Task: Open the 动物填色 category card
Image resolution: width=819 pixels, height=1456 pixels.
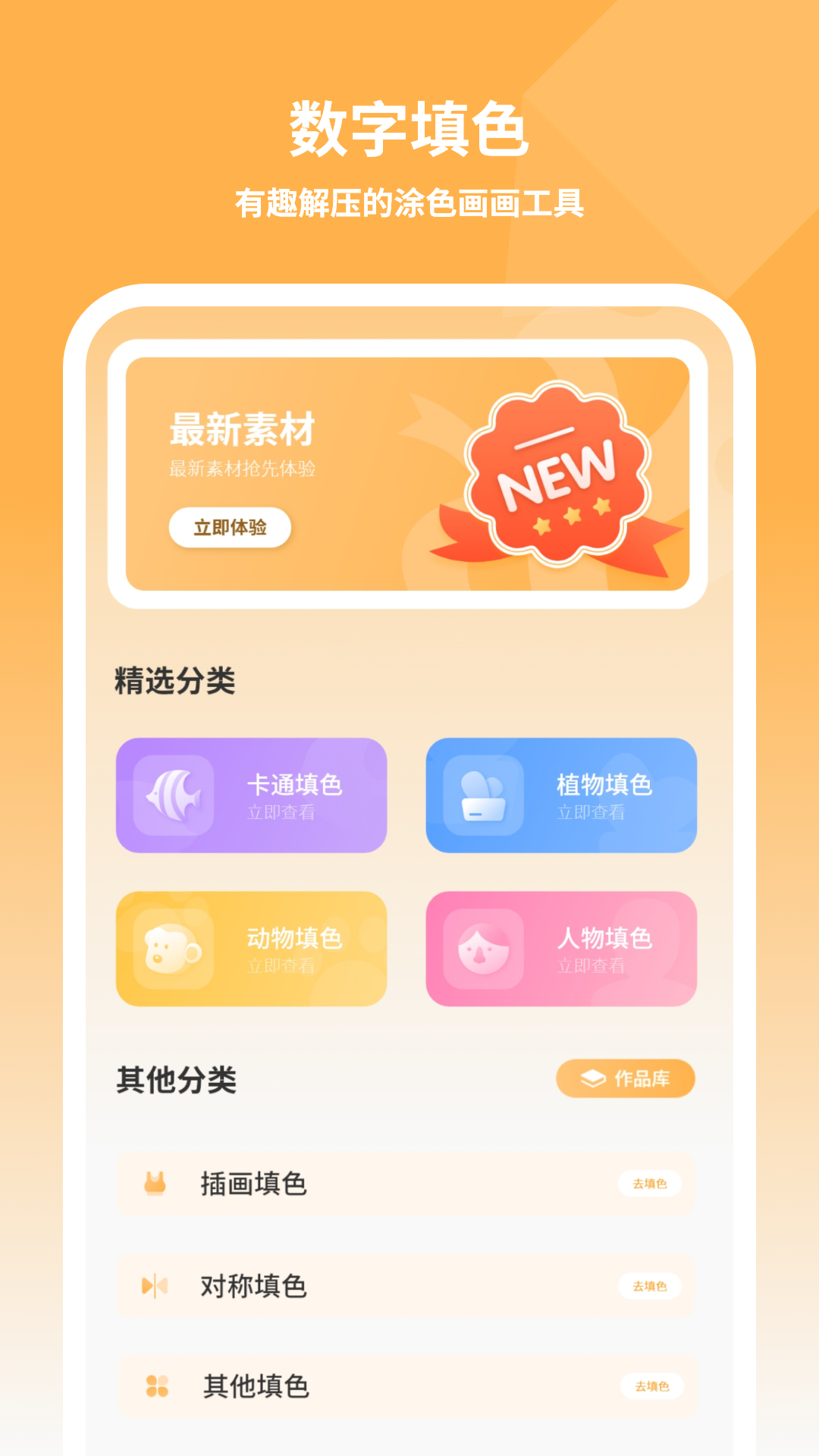Action: click(x=252, y=949)
